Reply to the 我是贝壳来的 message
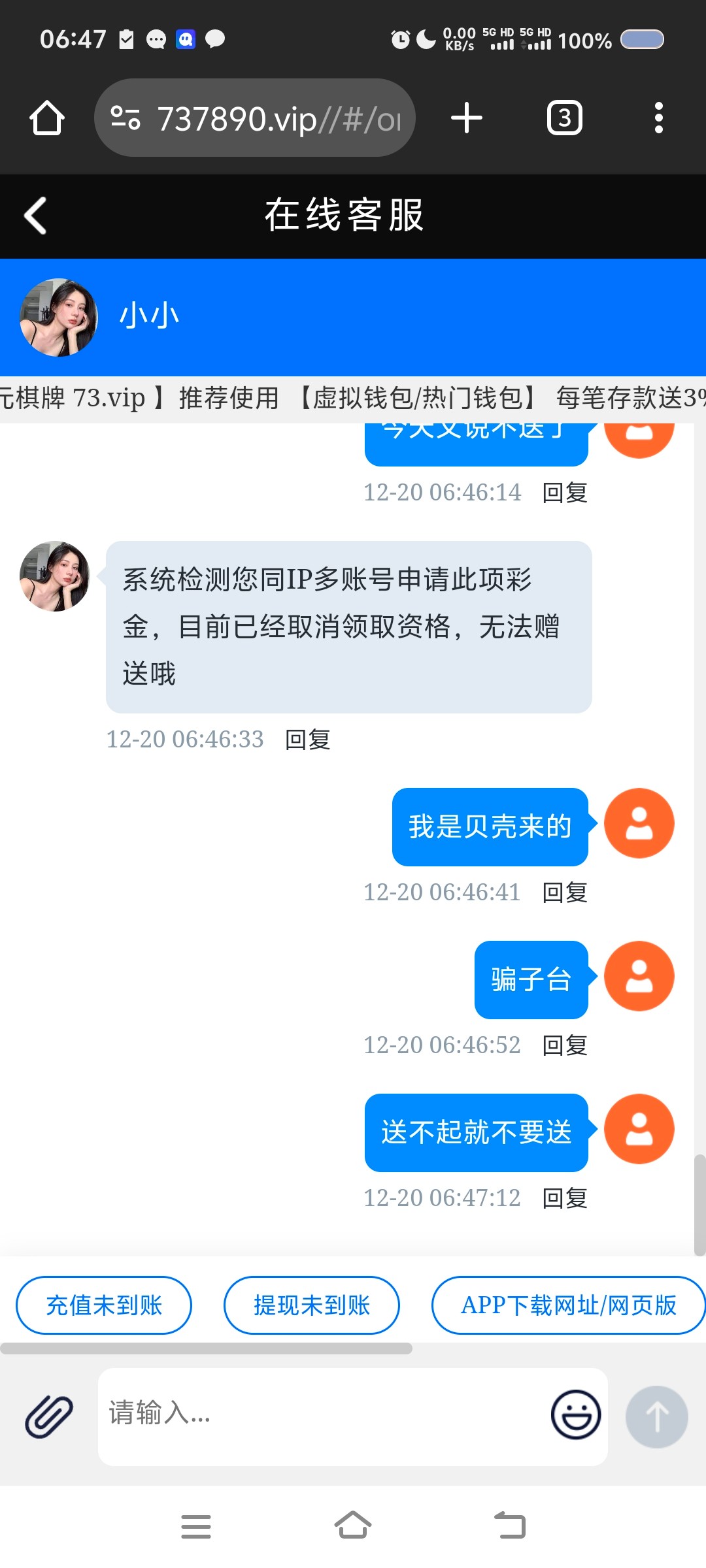Screen dimensions: 706x1568 click(565, 892)
